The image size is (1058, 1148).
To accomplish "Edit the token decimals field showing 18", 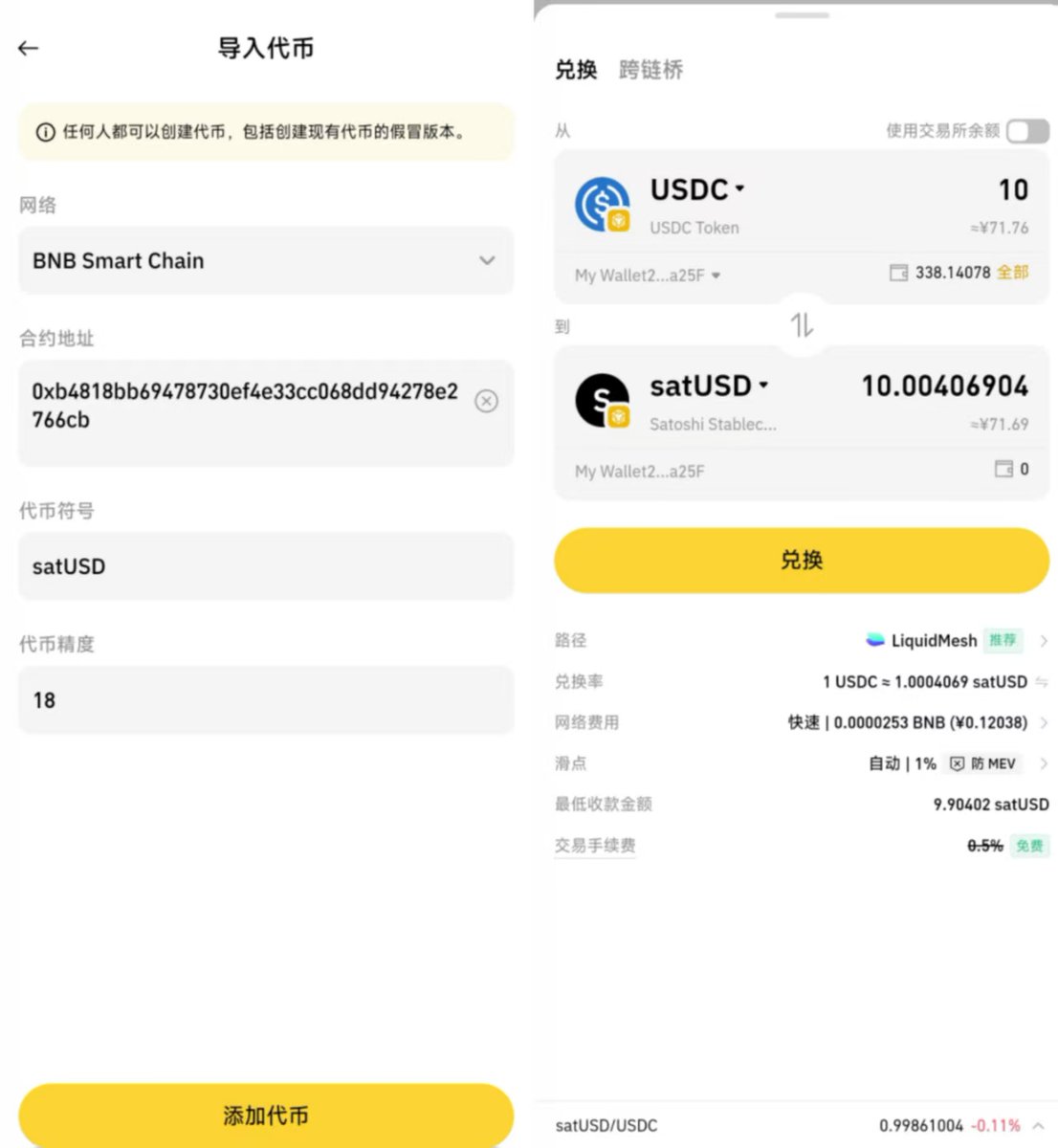I will [266, 700].
